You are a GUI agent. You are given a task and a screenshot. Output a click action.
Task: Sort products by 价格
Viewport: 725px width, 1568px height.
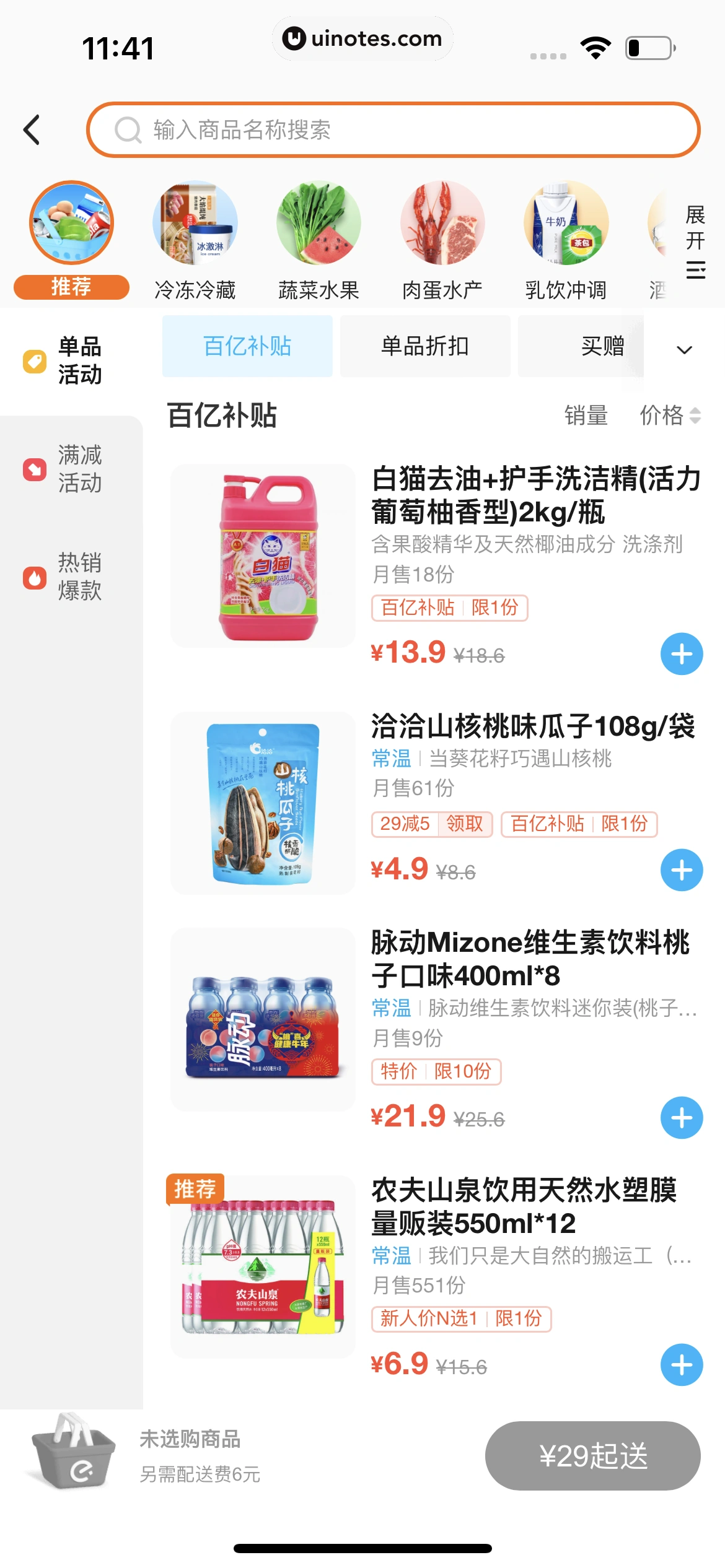click(669, 416)
